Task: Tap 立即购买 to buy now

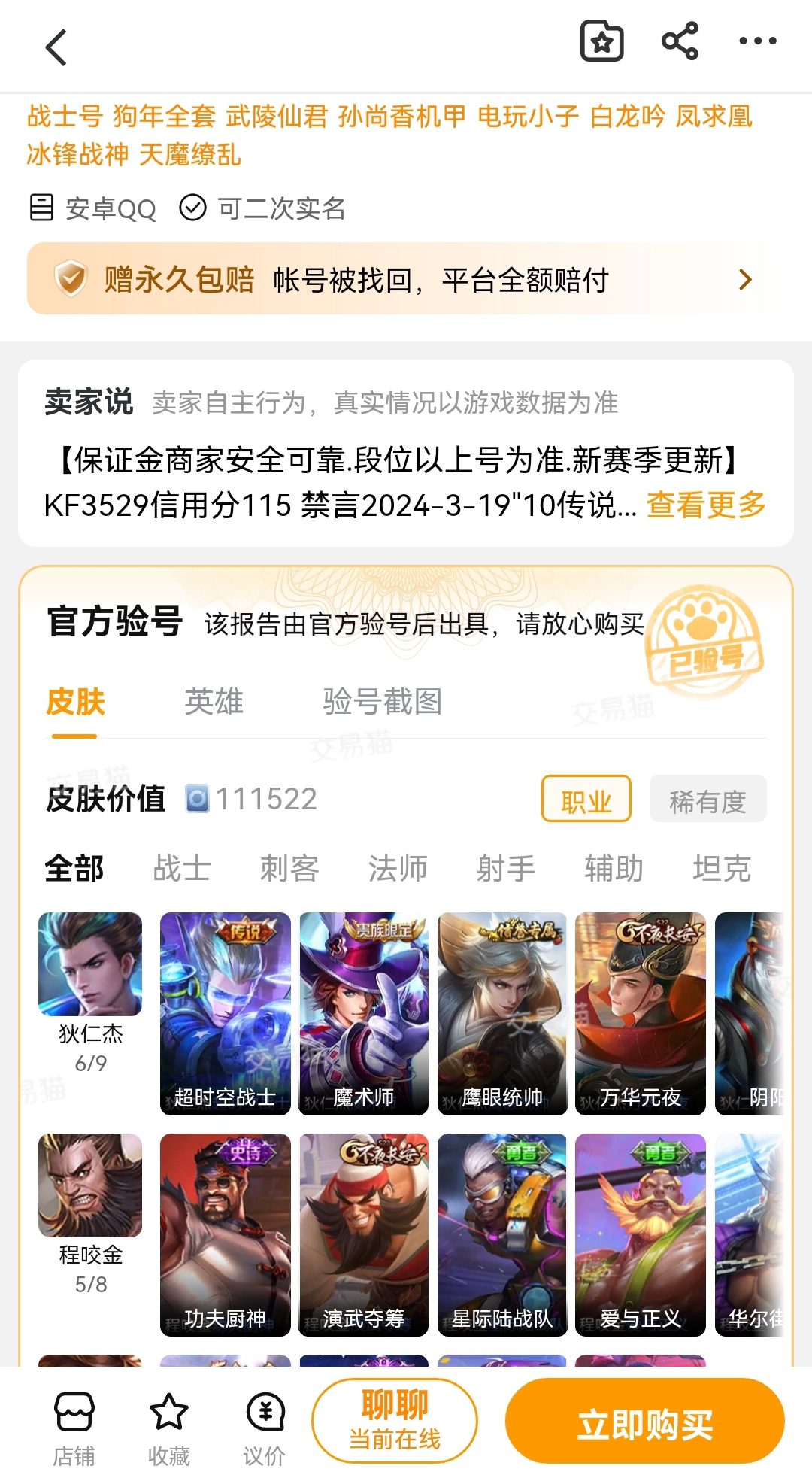Action: tap(644, 1424)
